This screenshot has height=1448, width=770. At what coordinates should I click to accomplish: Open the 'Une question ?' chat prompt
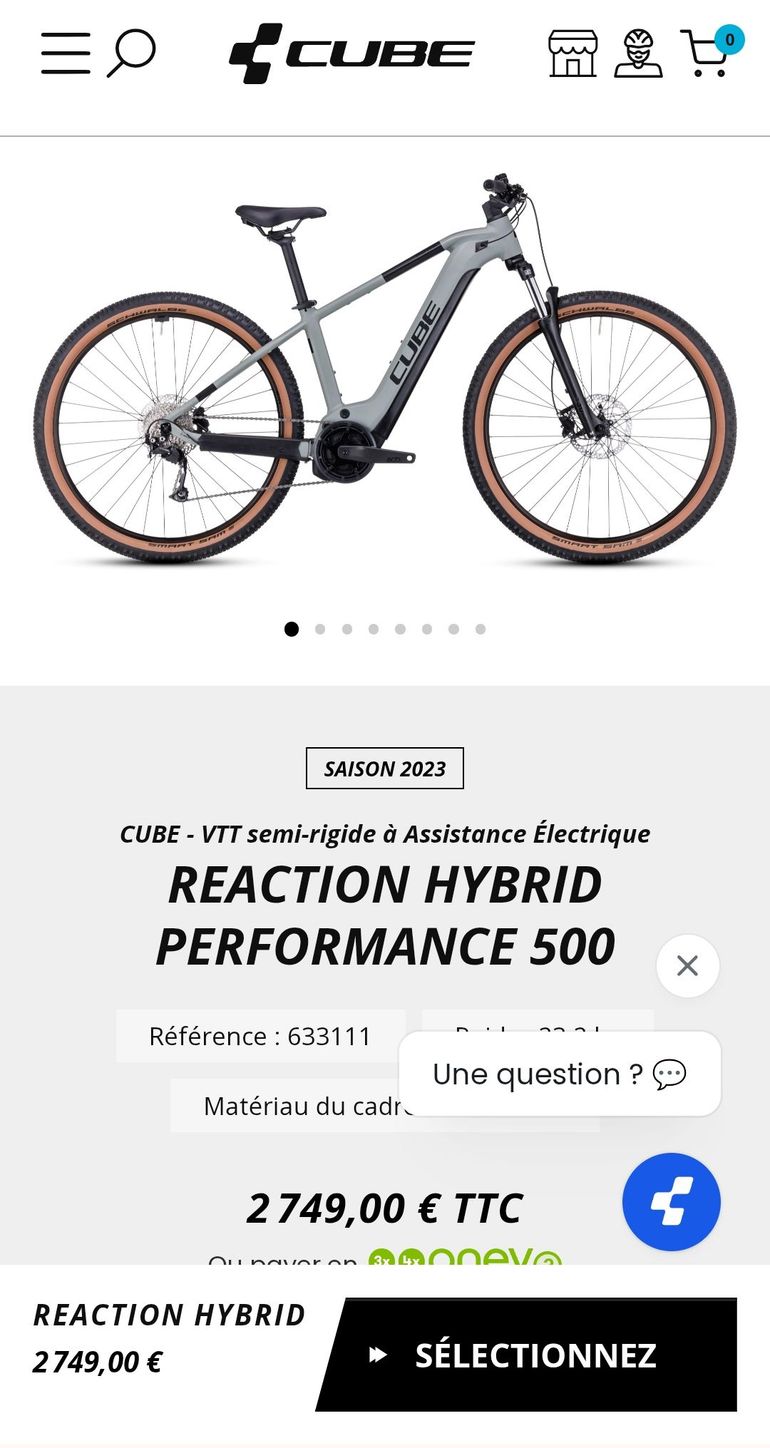point(559,1074)
